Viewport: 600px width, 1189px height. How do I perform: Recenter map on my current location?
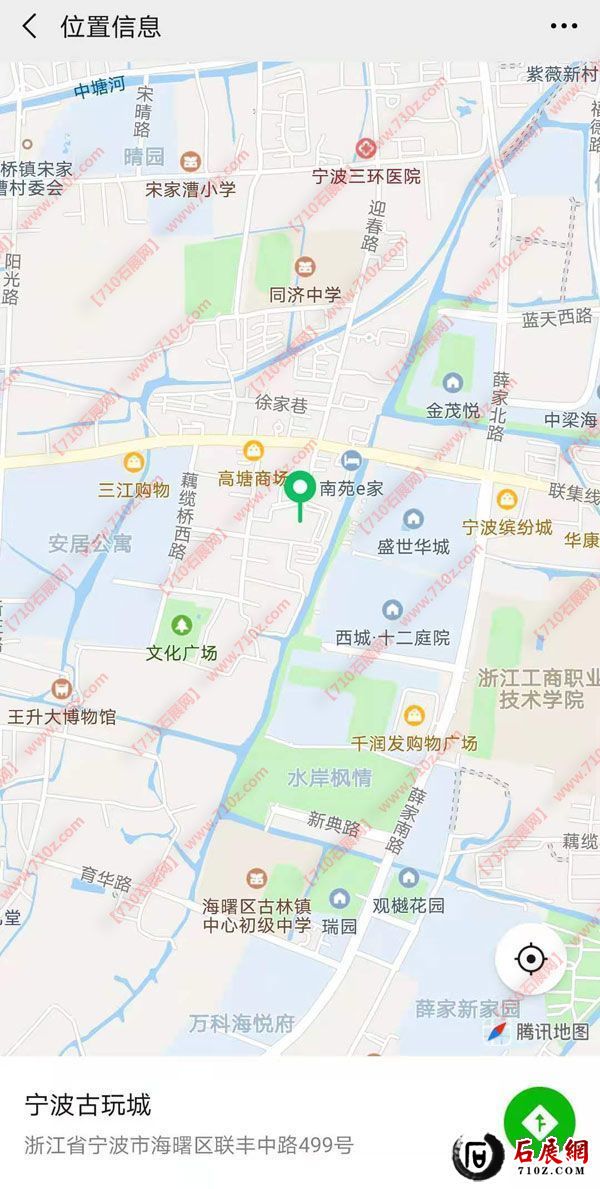530,960
